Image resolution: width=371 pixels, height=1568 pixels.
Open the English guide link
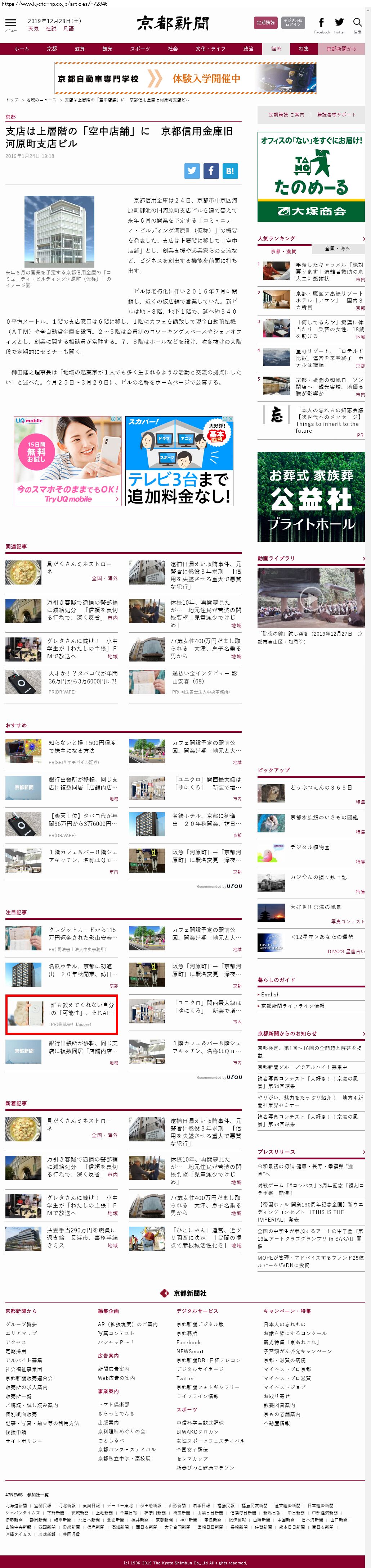[271, 994]
